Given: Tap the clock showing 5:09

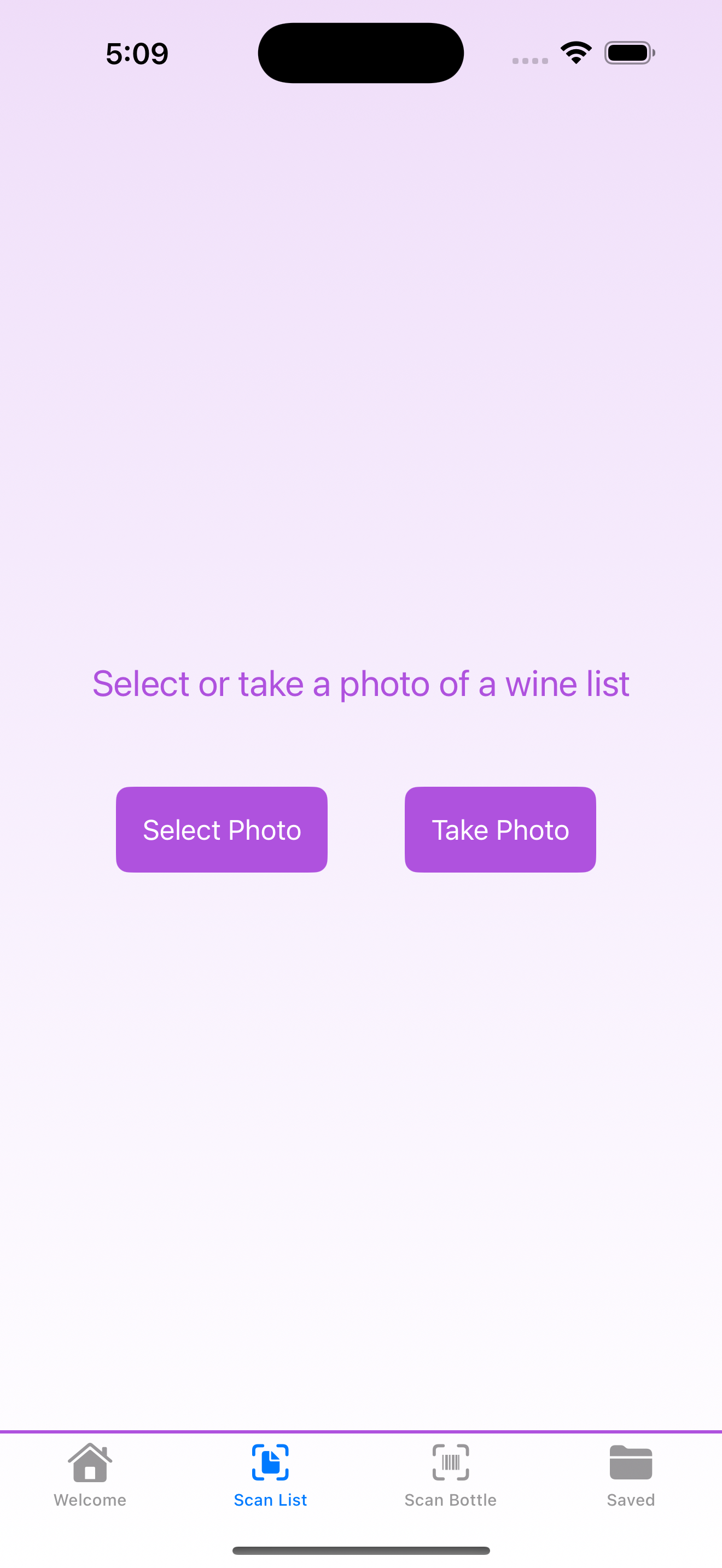Looking at the screenshot, I should tap(136, 53).
